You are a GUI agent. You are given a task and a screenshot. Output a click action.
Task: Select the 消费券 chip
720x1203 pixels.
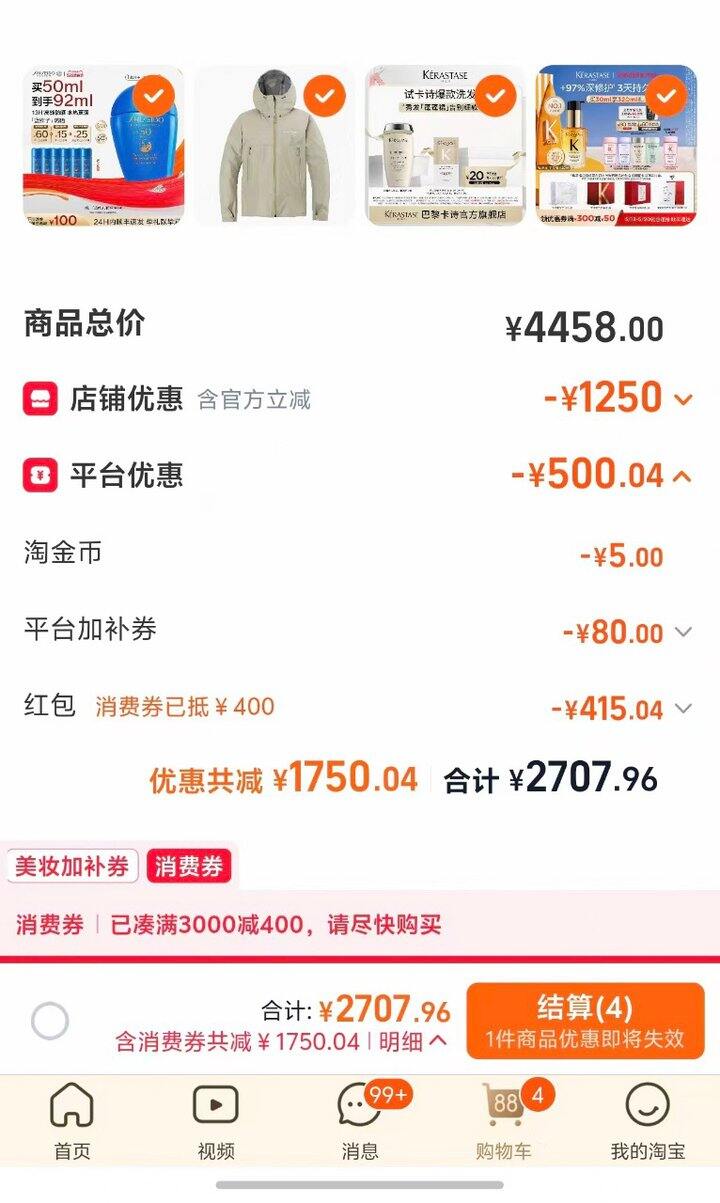pos(188,866)
